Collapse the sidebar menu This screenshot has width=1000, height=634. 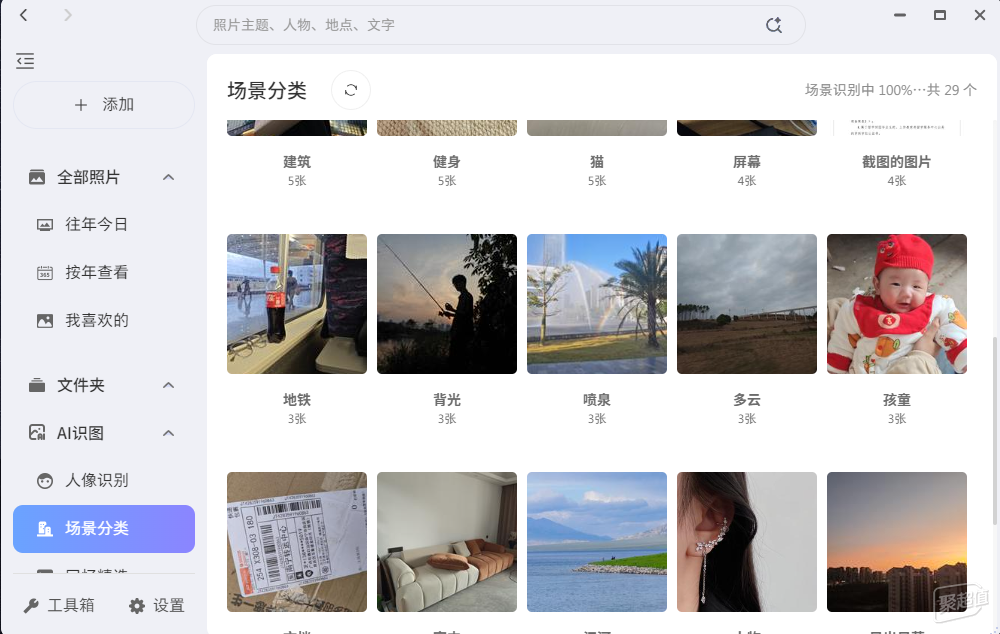pyautogui.click(x=25, y=61)
